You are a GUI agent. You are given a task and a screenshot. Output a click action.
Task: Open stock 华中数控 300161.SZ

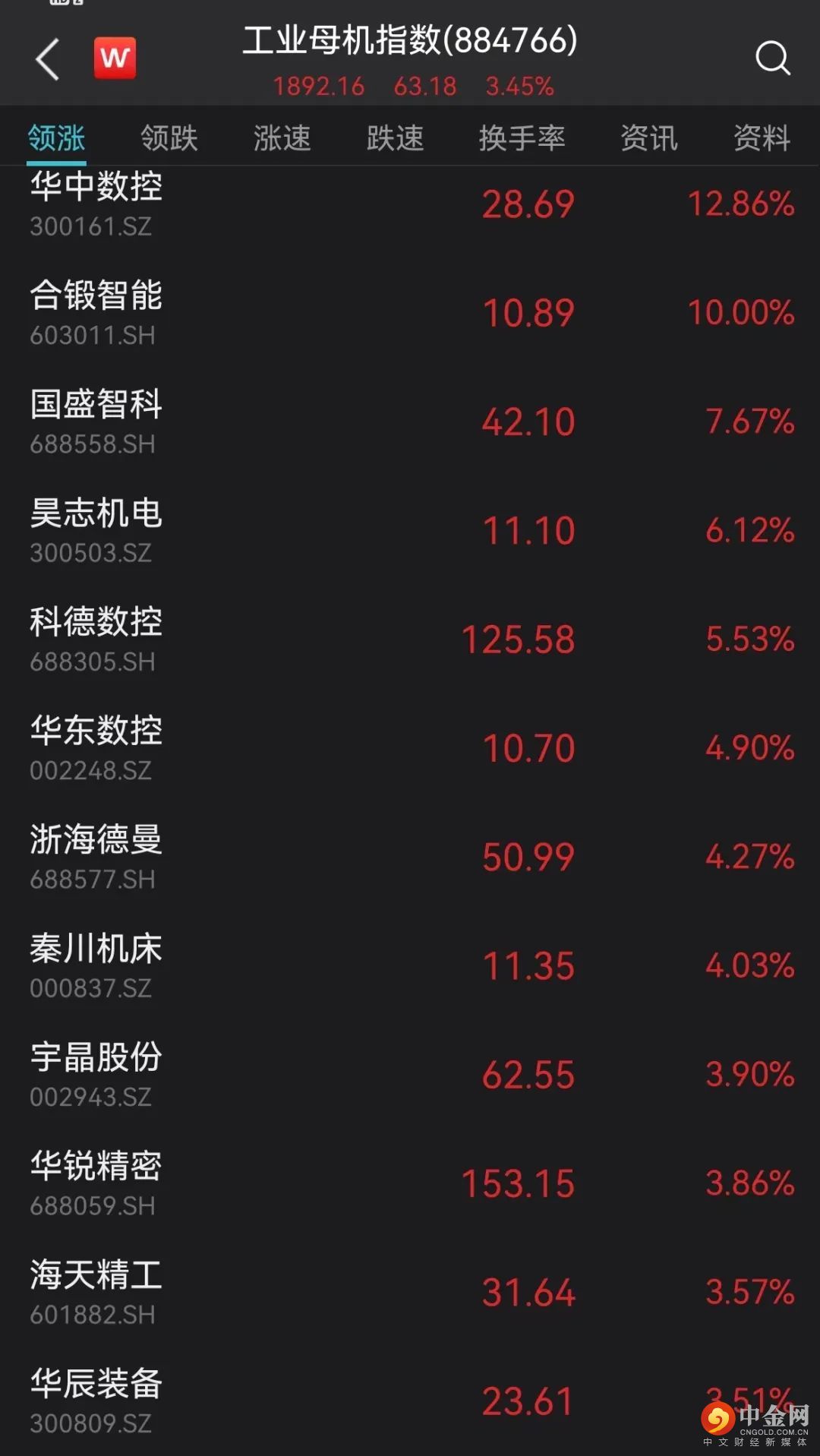pyautogui.click(x=96, y=204)
